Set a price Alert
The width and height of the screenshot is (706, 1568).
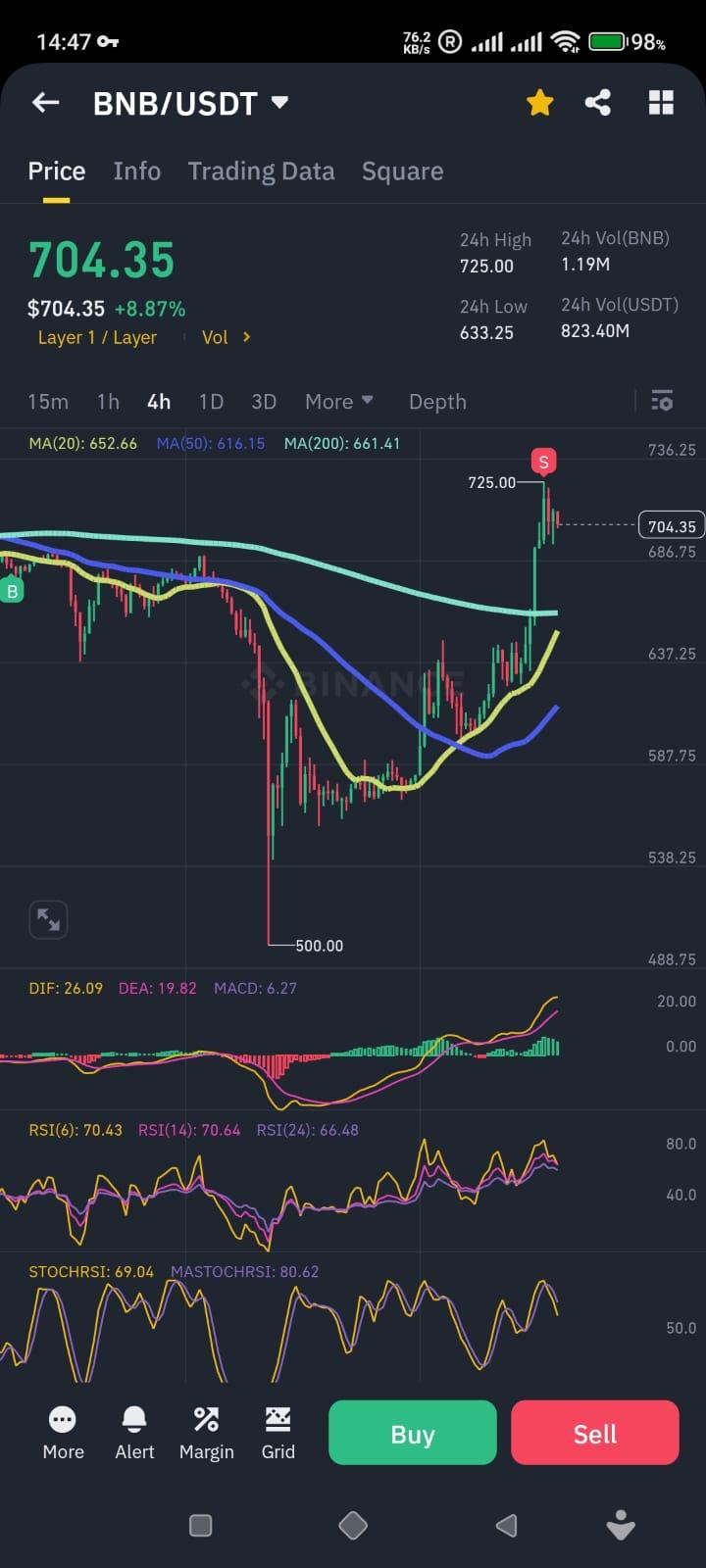[x=134, y=1433]
